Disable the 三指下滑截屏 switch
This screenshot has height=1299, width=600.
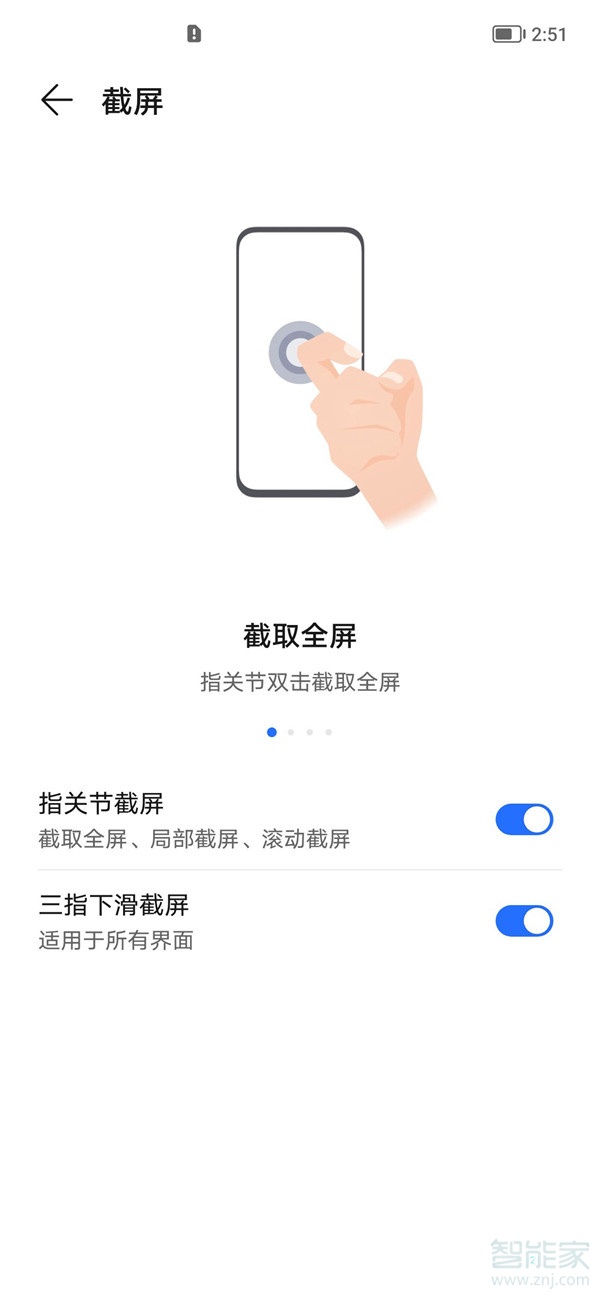pos(524,921)
